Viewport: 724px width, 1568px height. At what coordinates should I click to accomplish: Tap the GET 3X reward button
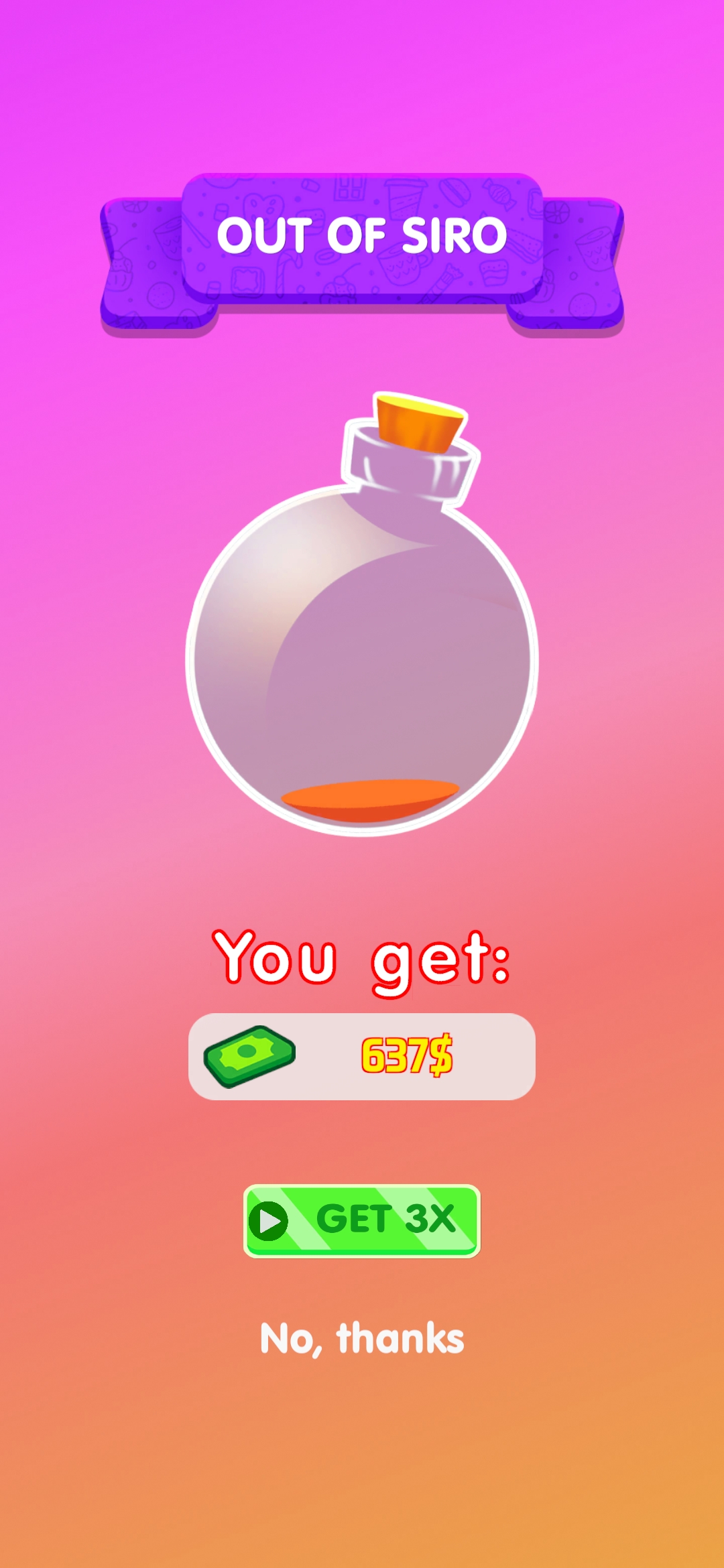pos(362,1221)
